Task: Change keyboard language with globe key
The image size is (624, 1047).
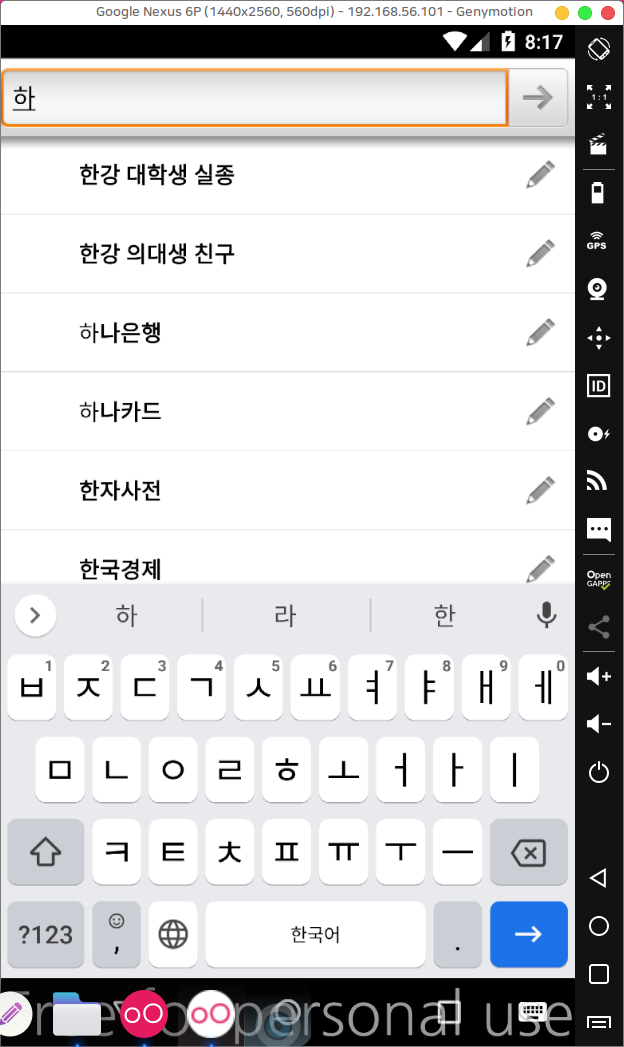Action: click(x=173, y=935)
